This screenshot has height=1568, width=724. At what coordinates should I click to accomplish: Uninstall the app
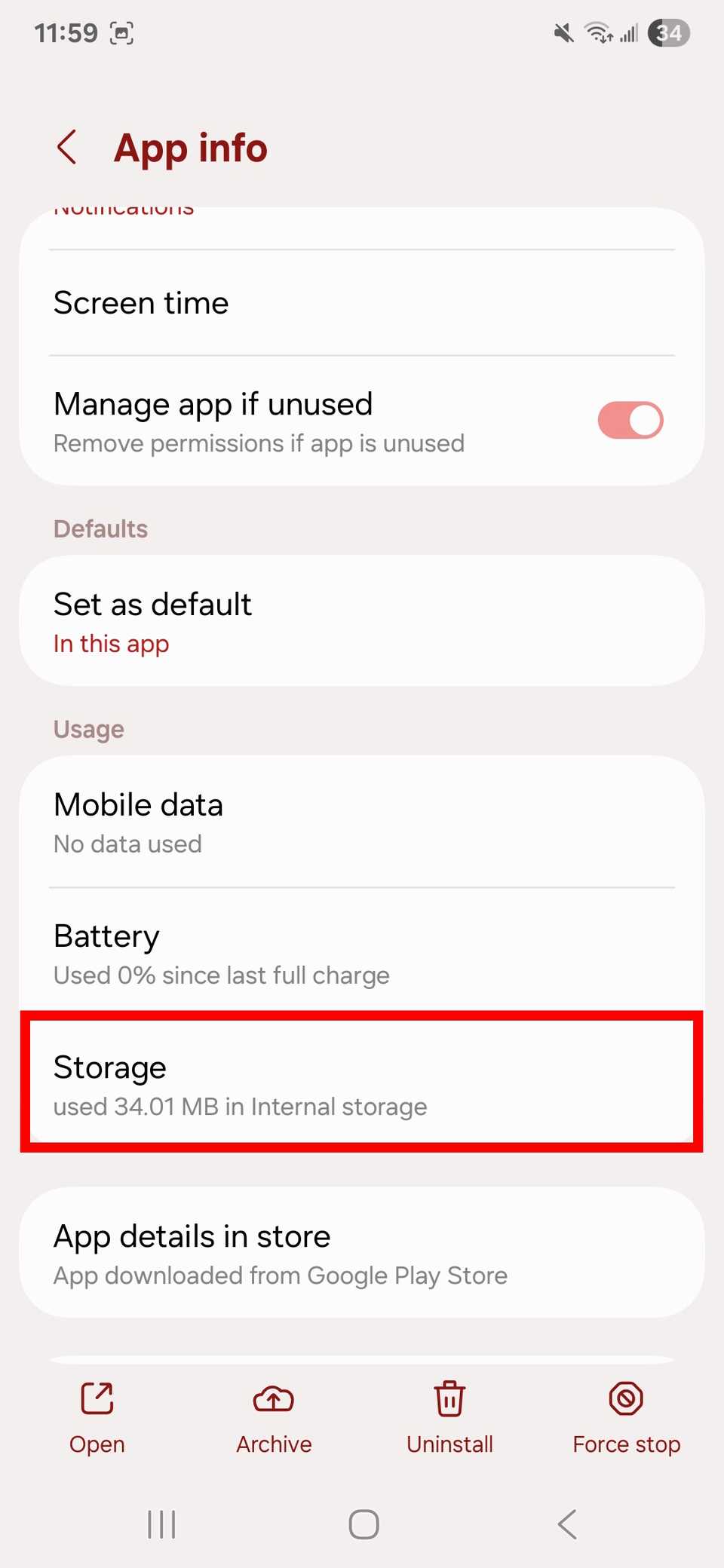(x=450, y=1416)
